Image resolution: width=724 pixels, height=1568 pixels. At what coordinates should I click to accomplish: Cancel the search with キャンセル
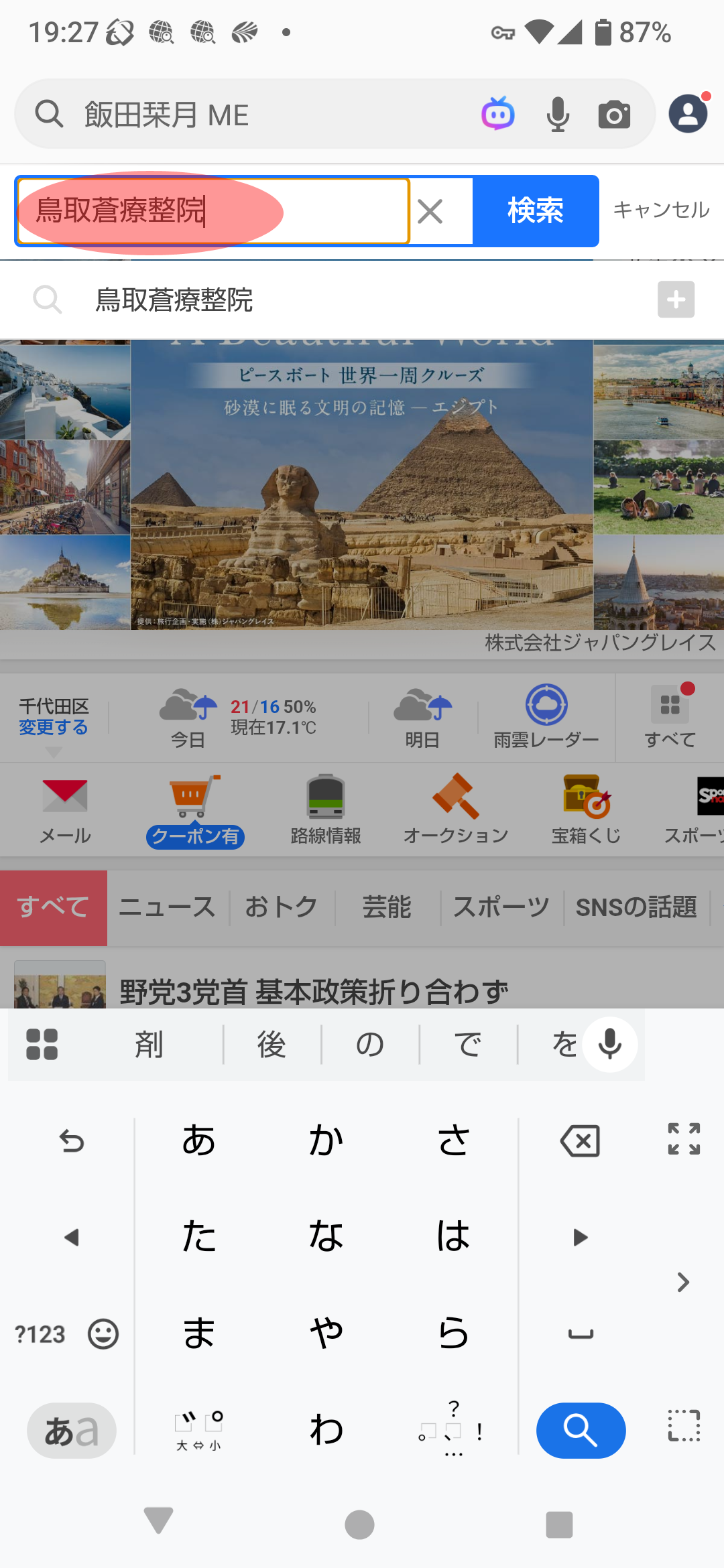661,210
